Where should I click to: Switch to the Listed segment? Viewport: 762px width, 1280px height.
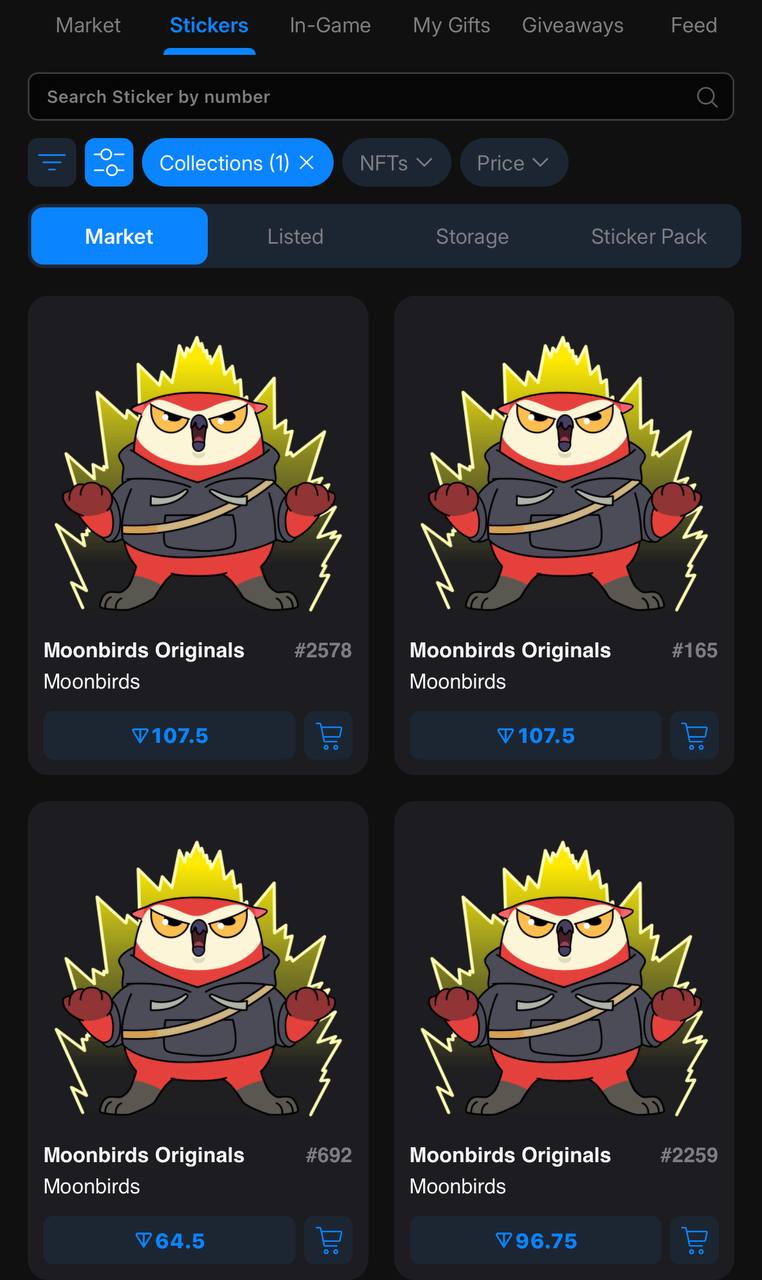click(x=295, y=237)
